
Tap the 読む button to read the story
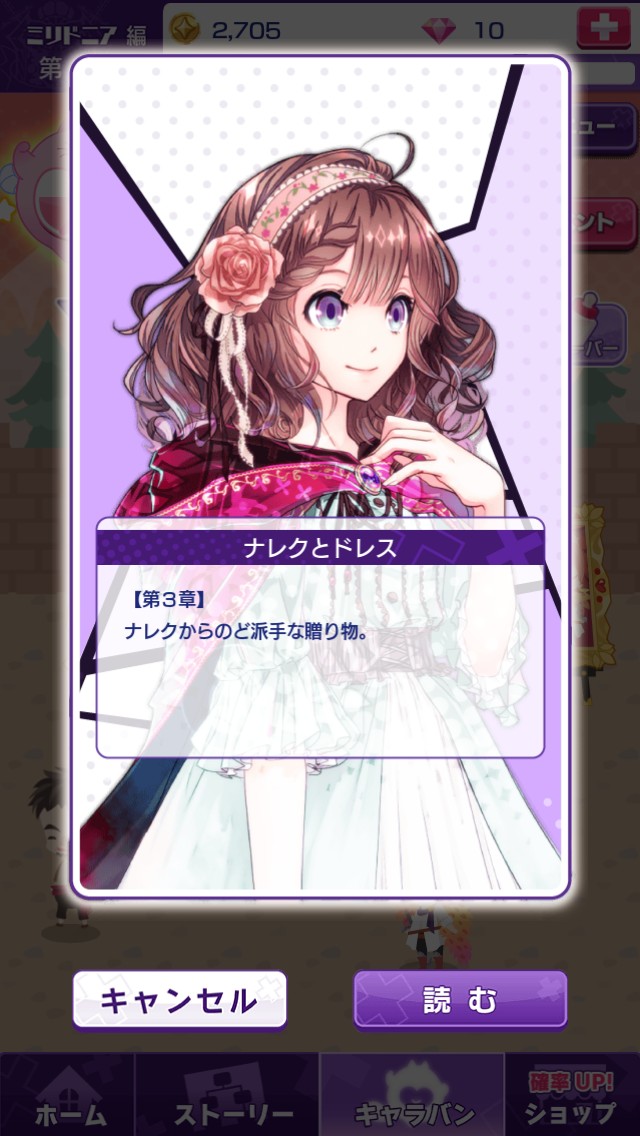pyautogui.click(x=460, y=1000)
